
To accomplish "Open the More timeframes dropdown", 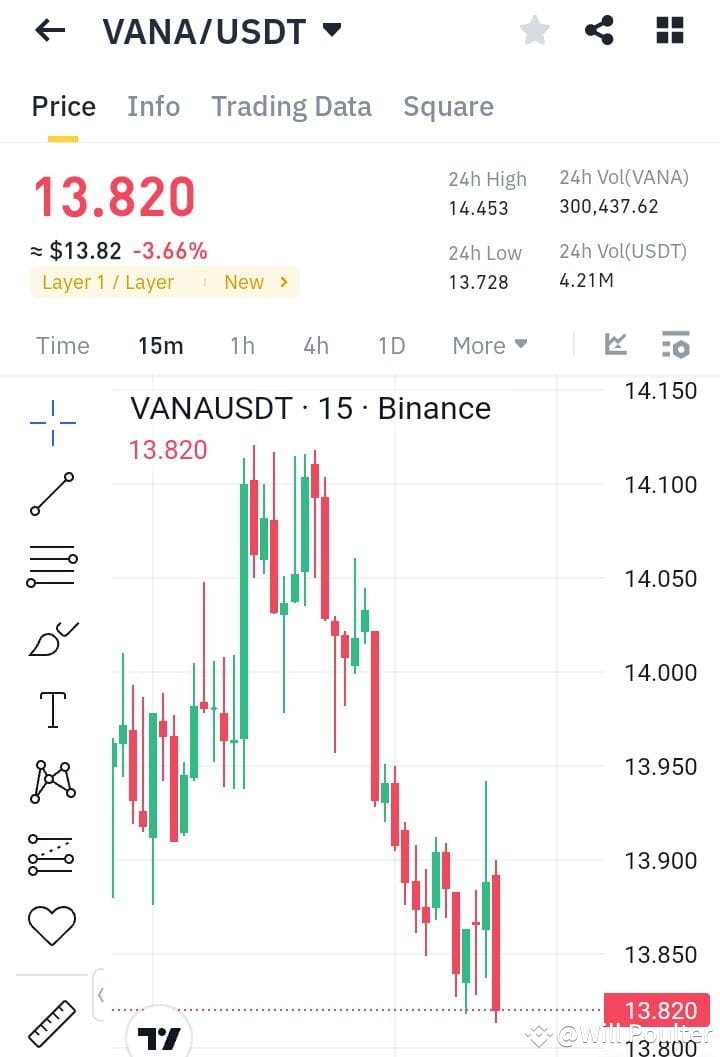I will (x=489, y=345).
